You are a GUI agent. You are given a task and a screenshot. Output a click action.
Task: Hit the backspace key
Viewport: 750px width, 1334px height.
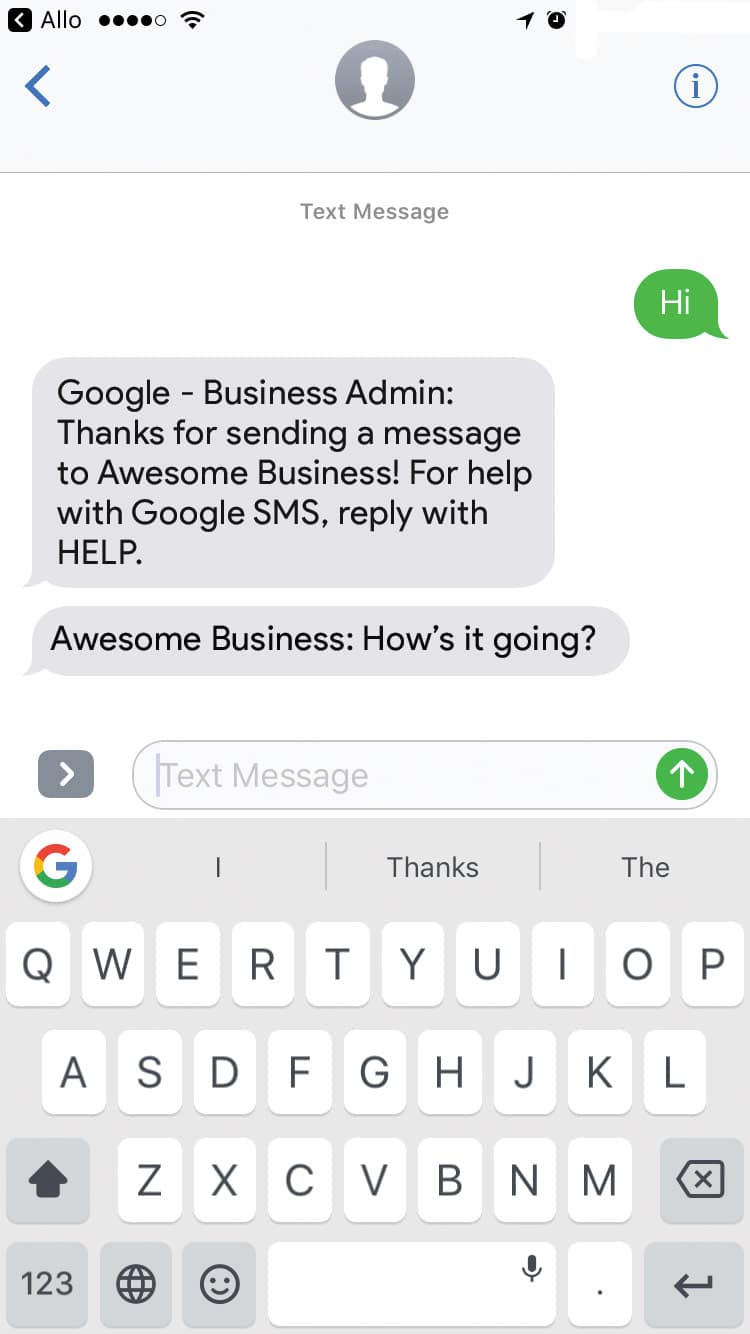(701, 1180)
